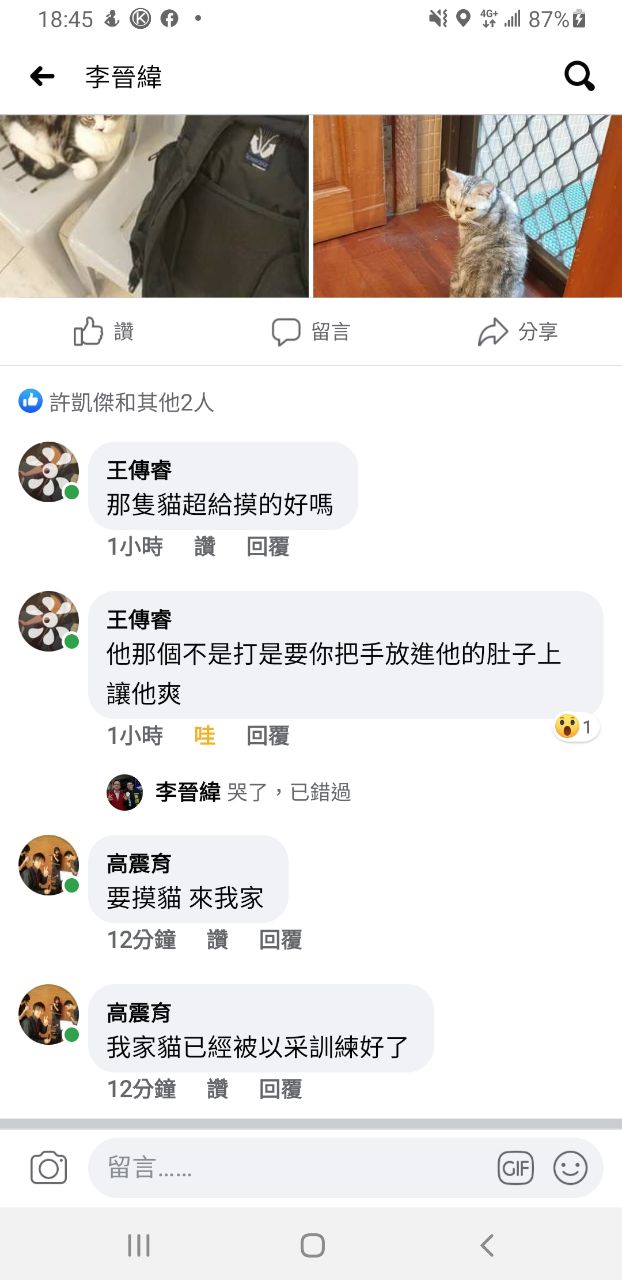Open the emoji smiley picker
The image size is (622, 1280).
(570, 1167)
